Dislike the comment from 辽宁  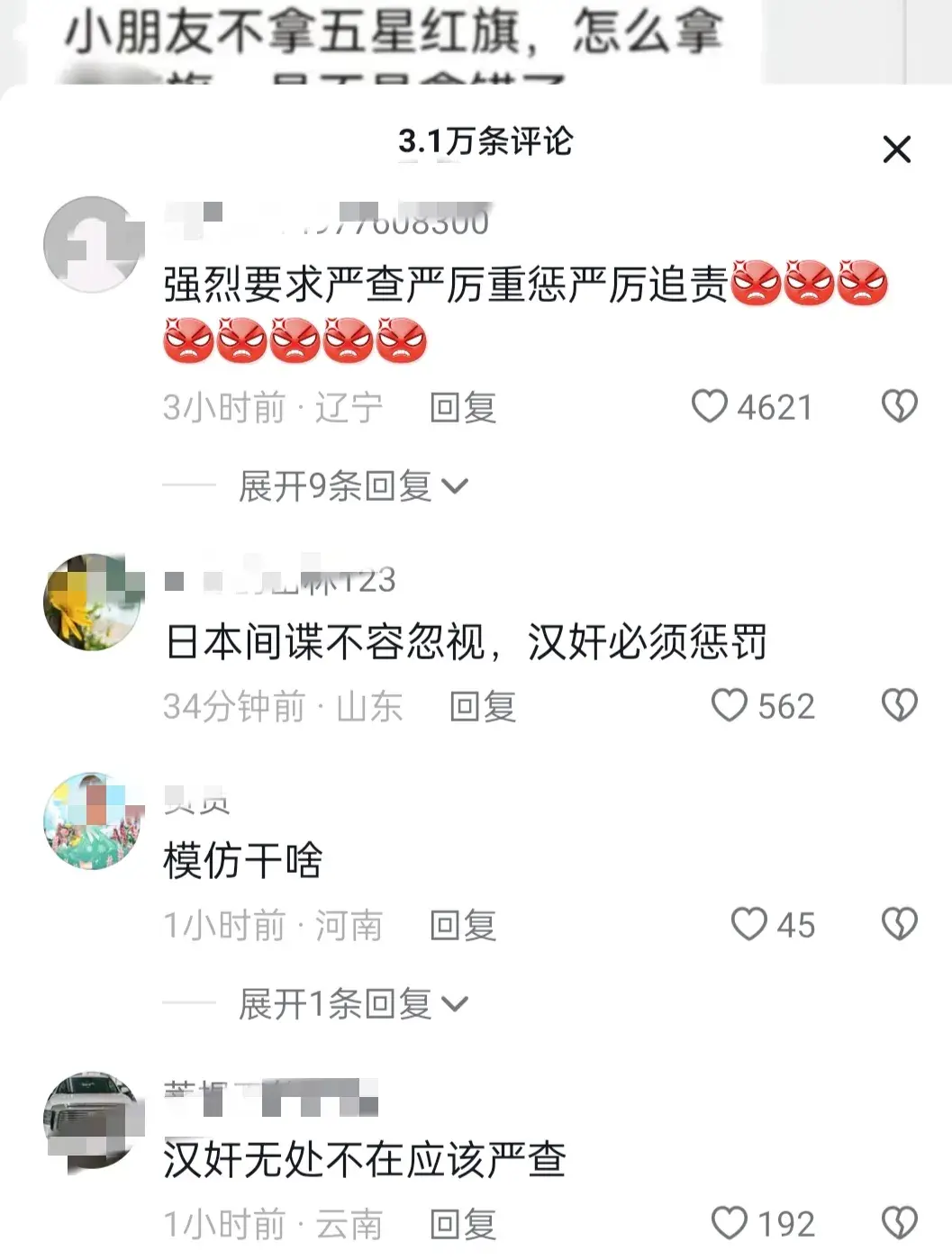(899, 407)
